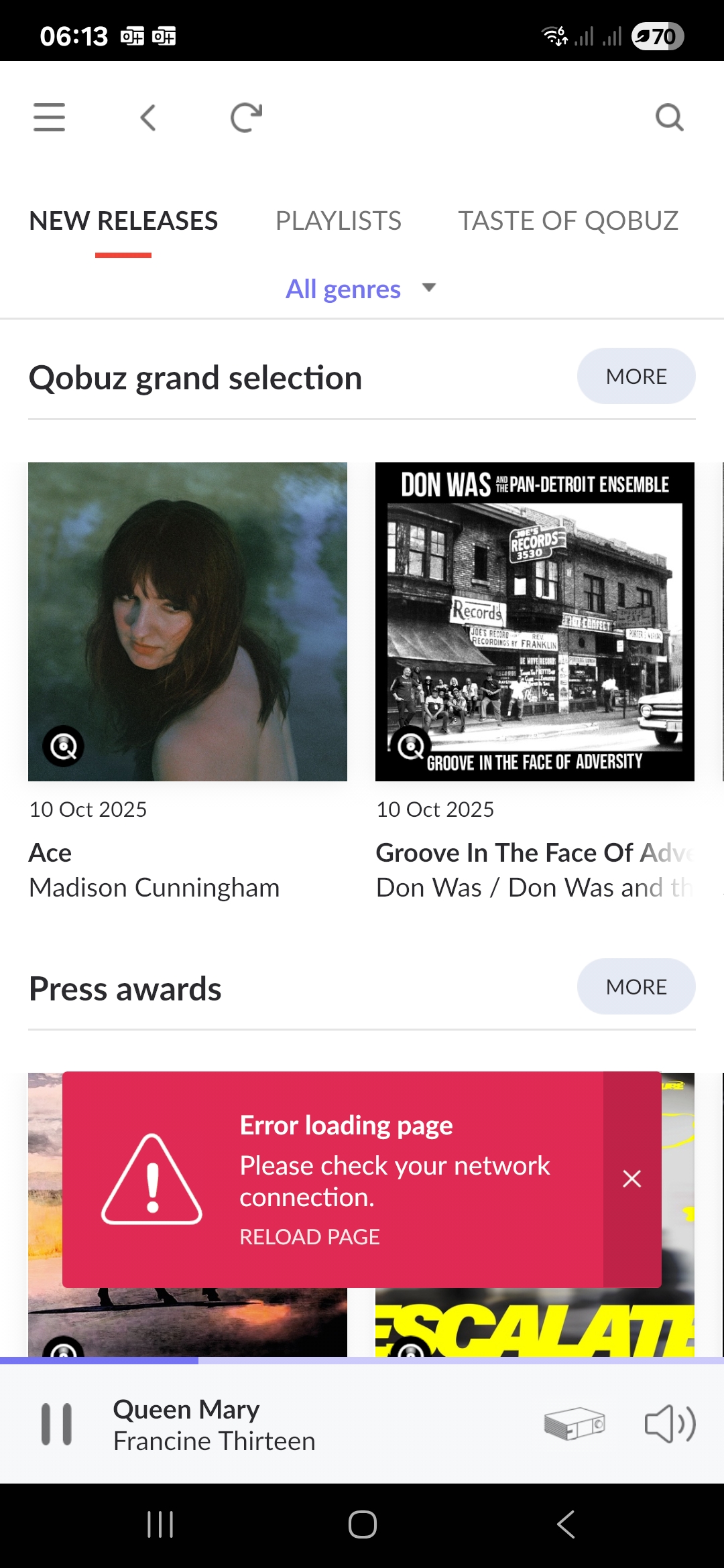This screenshot has width=724, height=1568.
Task: Go back using the toolbar arrow
Action: pos(148,117)
